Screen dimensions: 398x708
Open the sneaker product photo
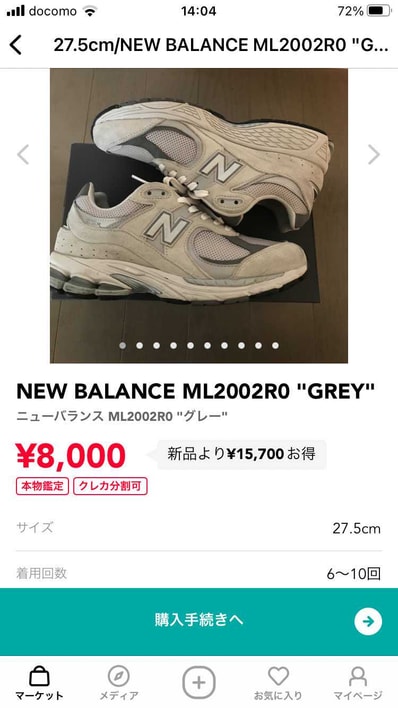tap(199, 215)
